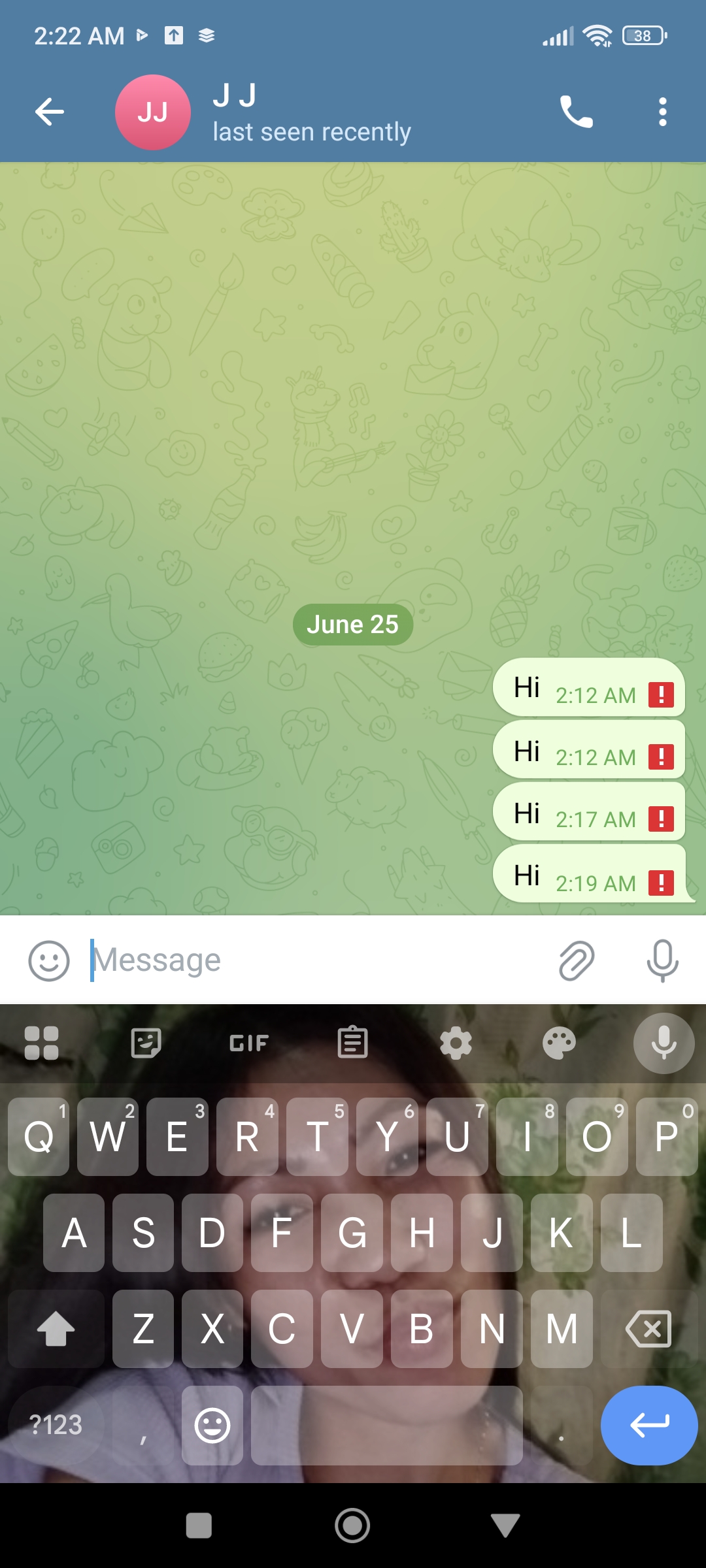Tap the blue enter key
Viewport: 706px width, 1568px height.
point(649,1425)
